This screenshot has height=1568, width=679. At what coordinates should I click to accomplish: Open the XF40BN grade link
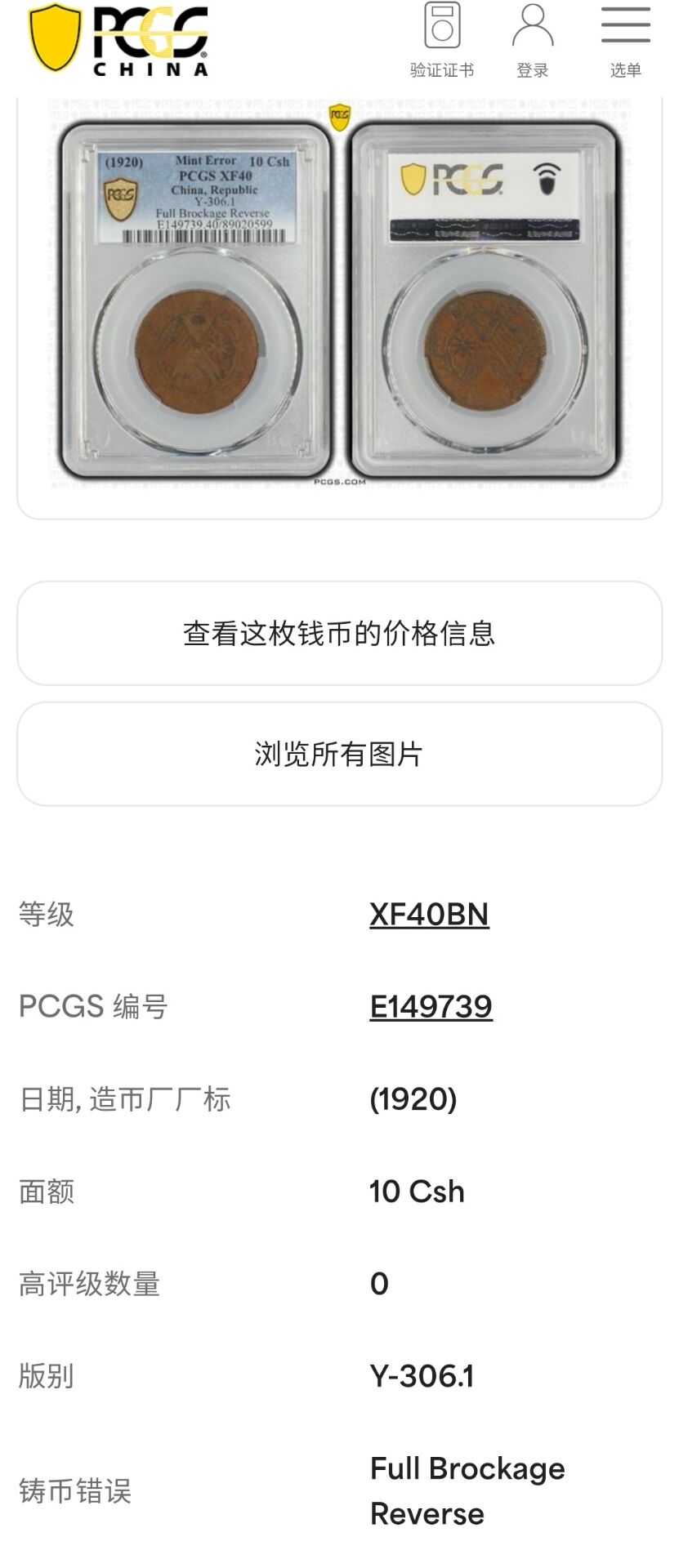click(429, 914)
